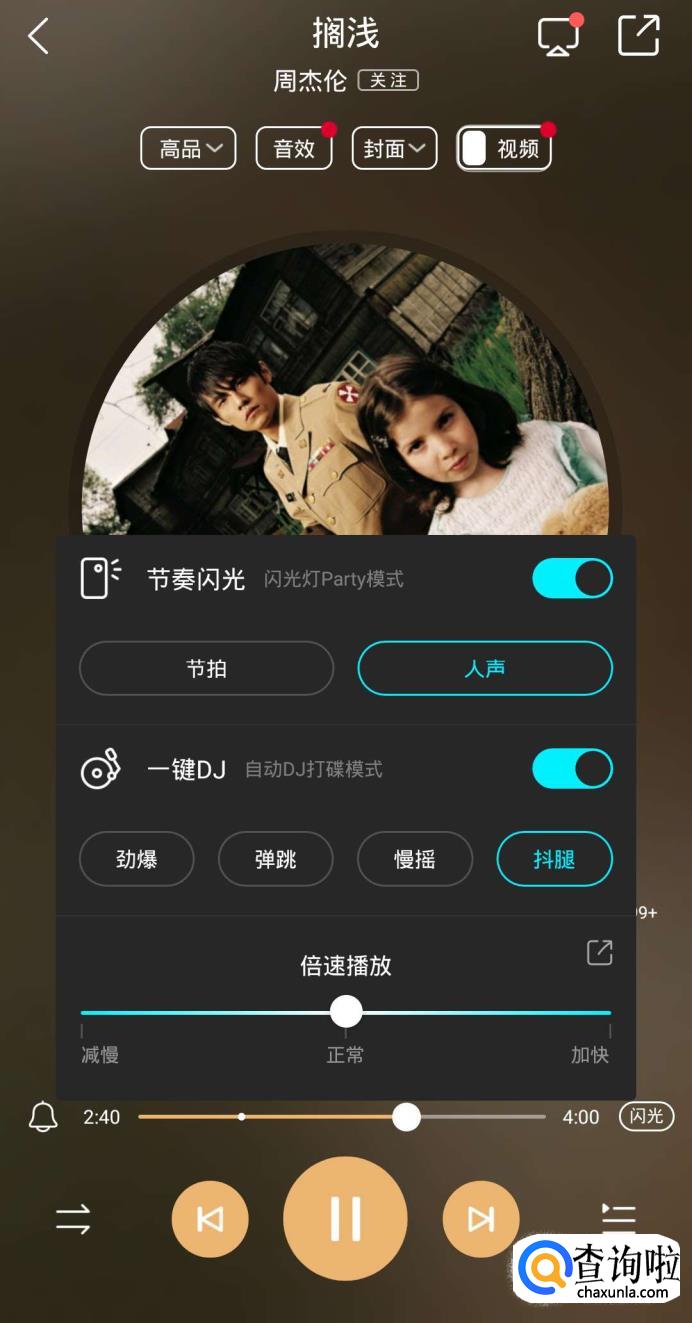The height and width of the screenshot is (1323, 692).
Task: Open the 倍速播放 pop-out icon
Action: [x=599, y=953]
